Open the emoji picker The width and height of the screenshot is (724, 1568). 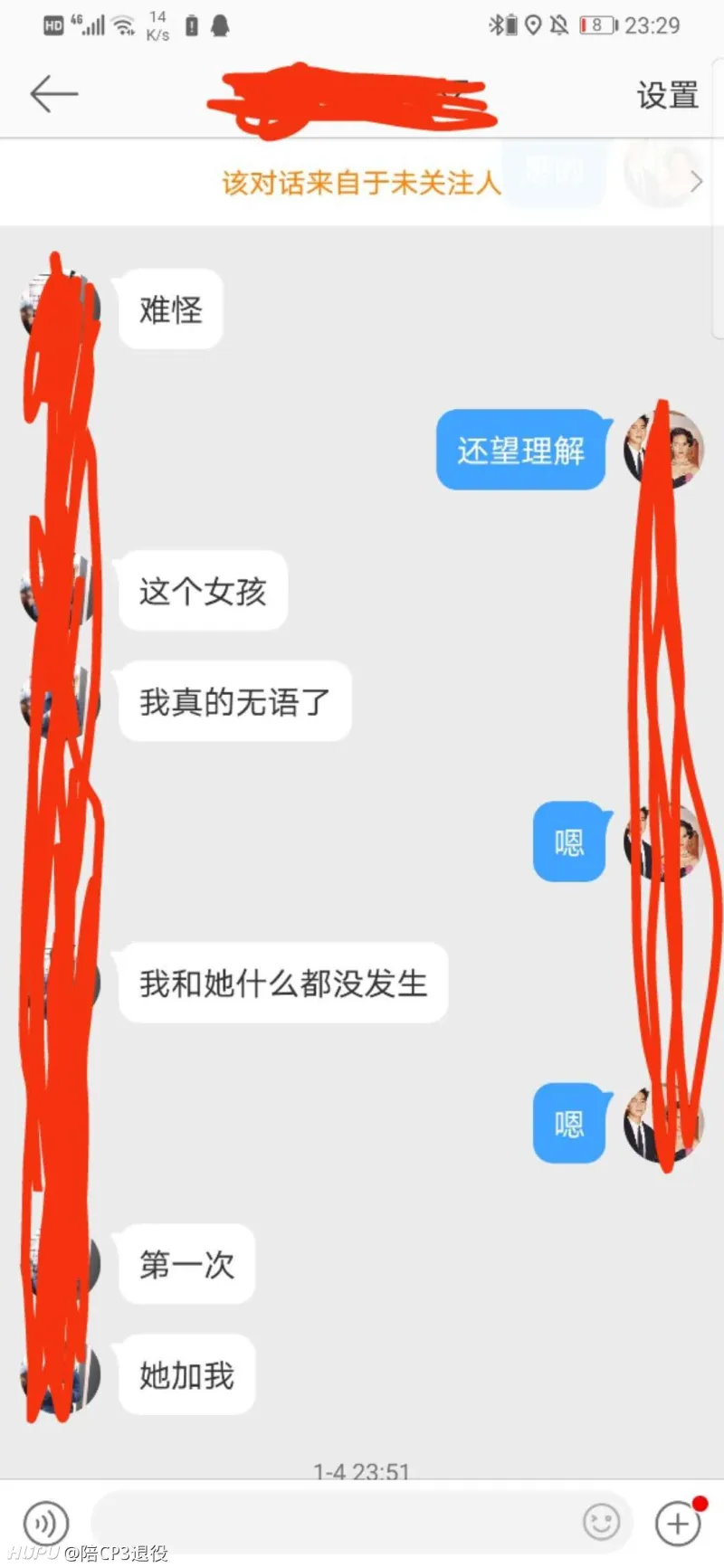pos(601,1523)
